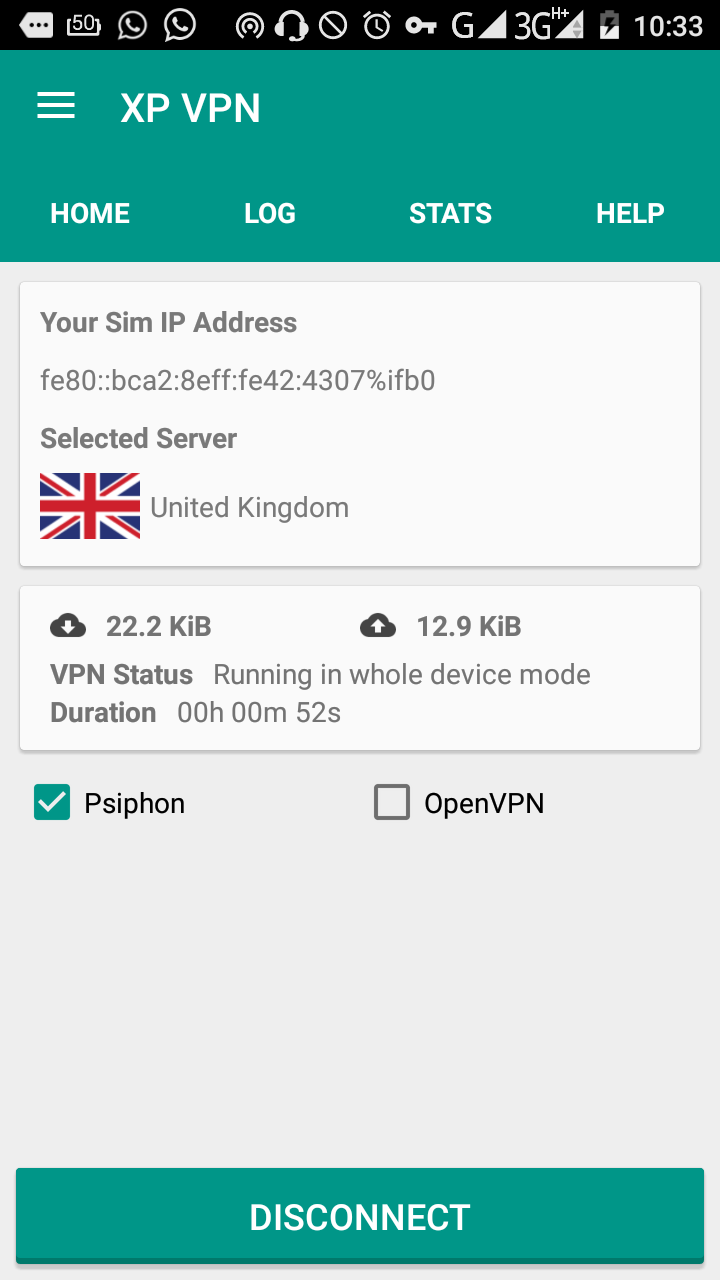Go to the HELP tab

[630, 213]
